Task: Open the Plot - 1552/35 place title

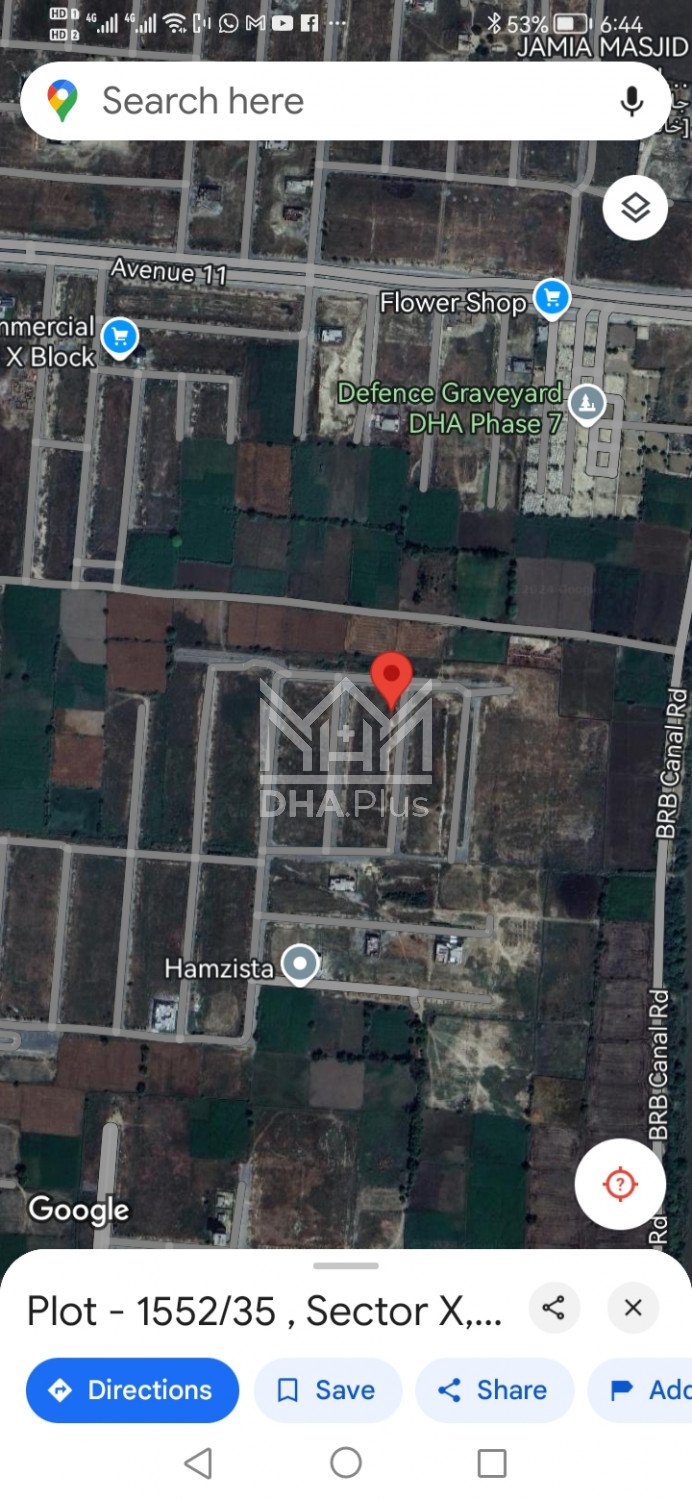Action: point(264,1311)
